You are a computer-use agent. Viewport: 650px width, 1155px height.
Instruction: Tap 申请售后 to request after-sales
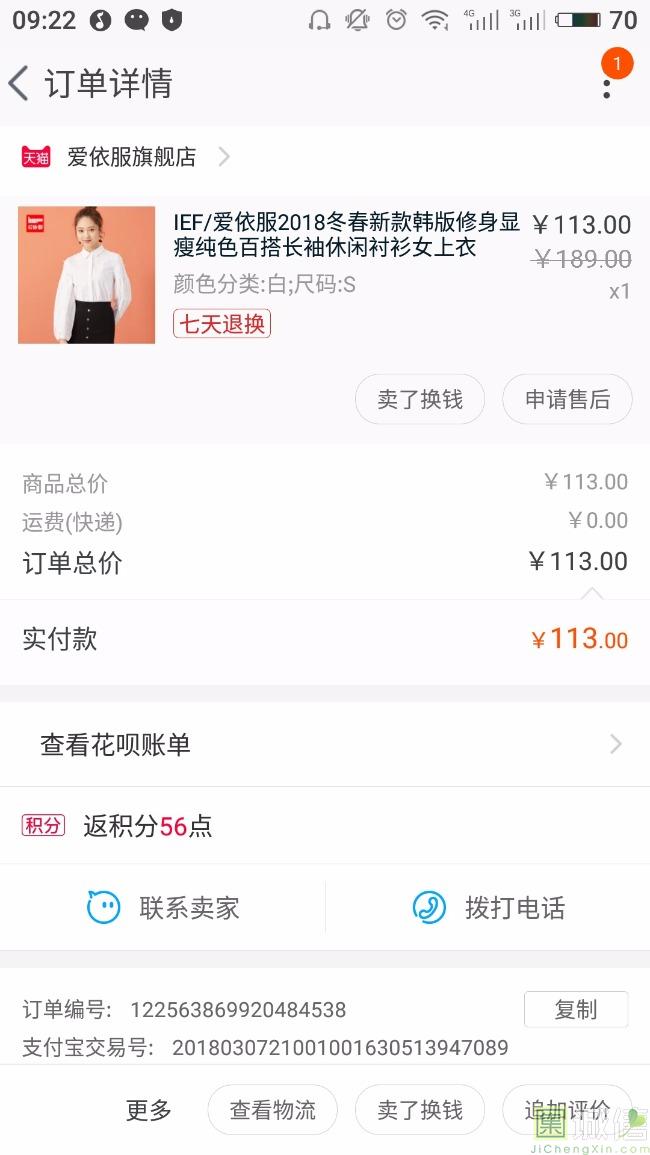point(567,400)
